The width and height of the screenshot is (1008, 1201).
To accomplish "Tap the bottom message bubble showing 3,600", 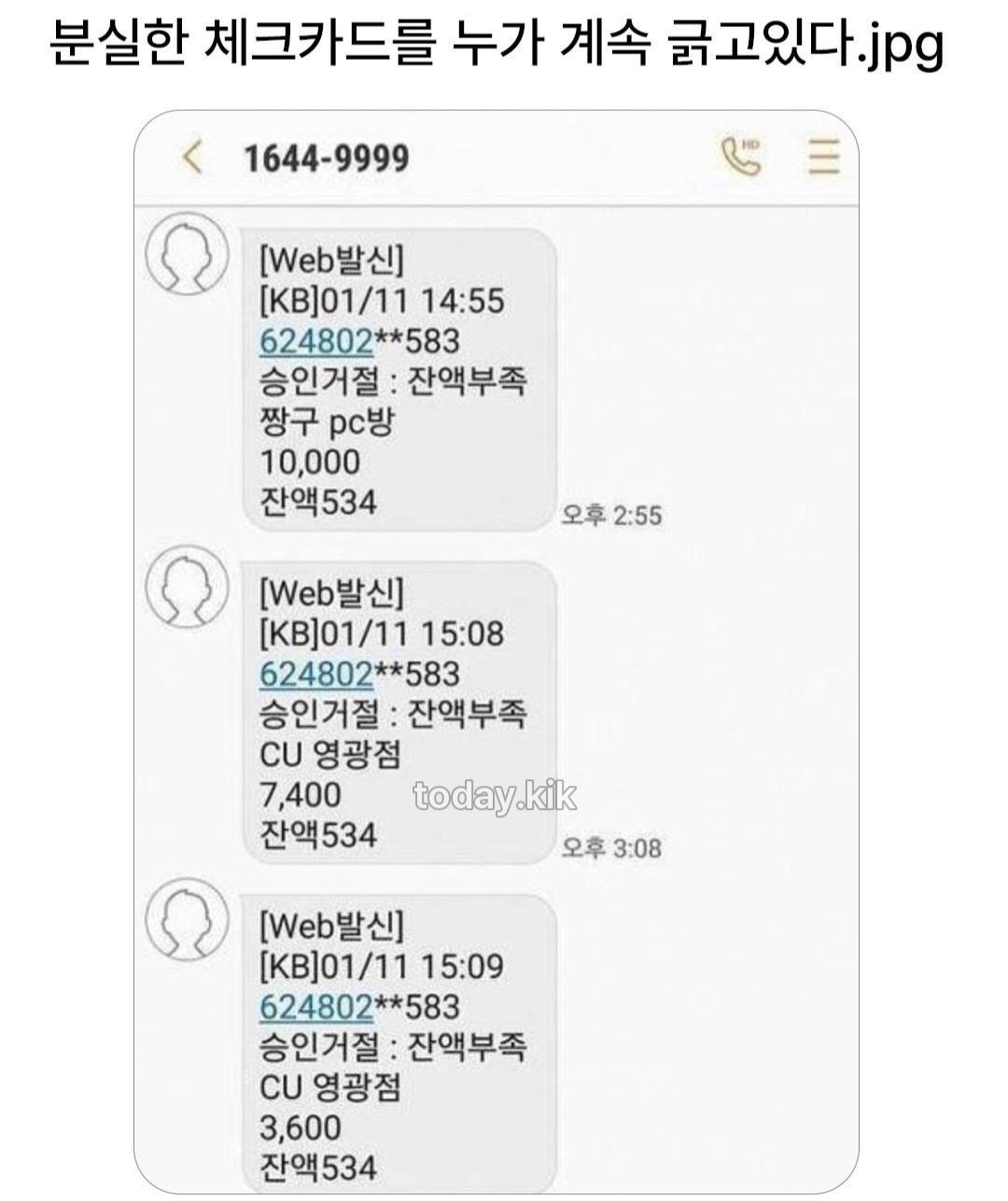I will (392, 1045).
